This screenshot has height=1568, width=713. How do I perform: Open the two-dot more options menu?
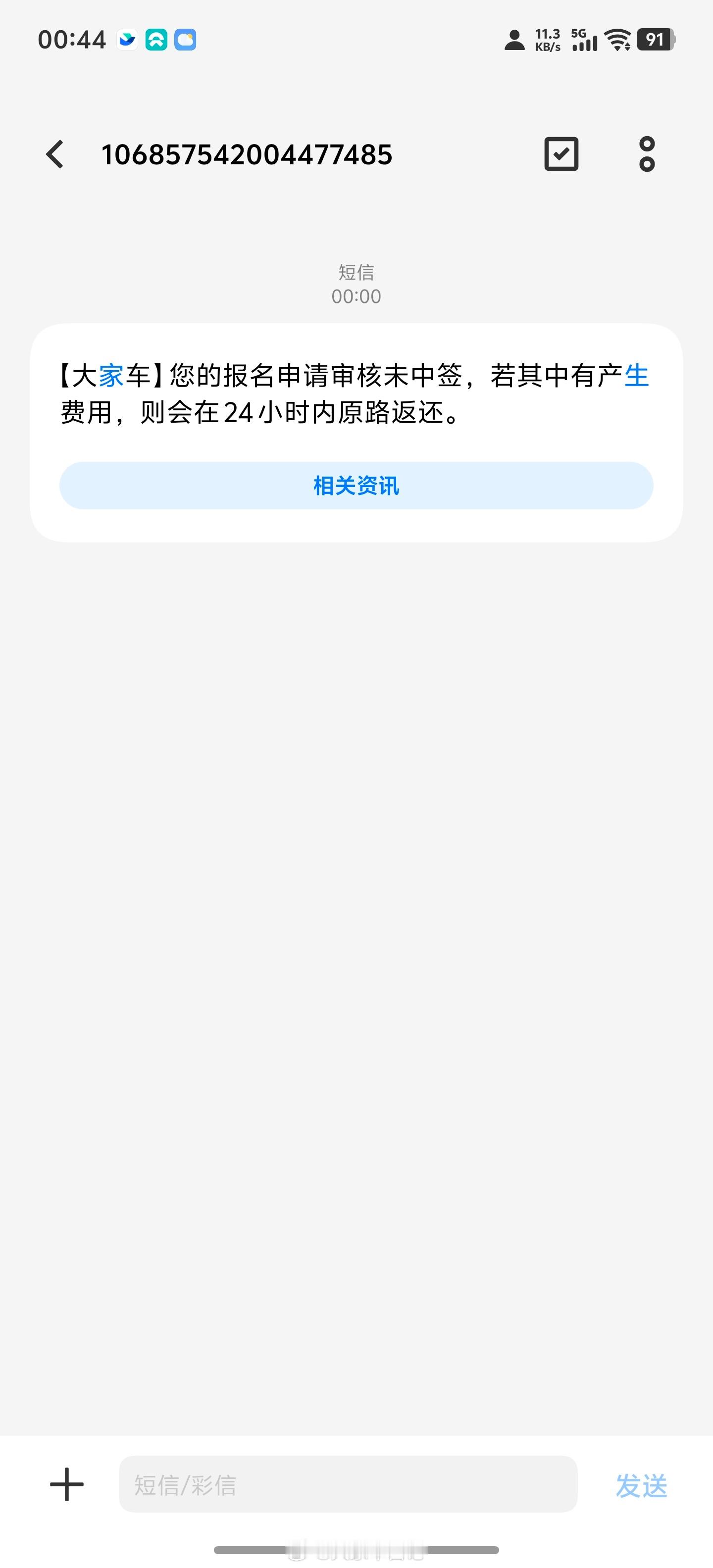647,154
